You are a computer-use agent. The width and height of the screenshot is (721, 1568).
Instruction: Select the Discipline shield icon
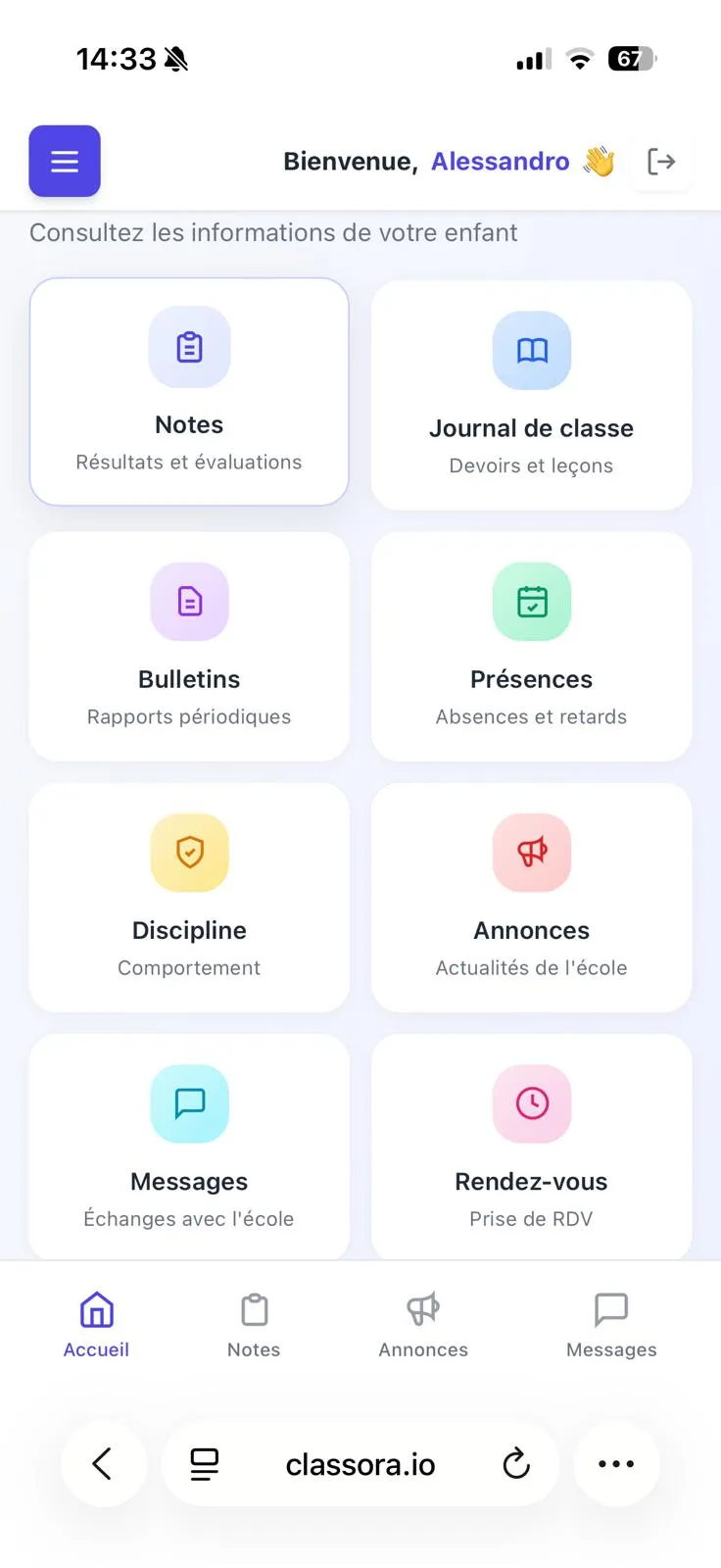click(x=189, y=853)
